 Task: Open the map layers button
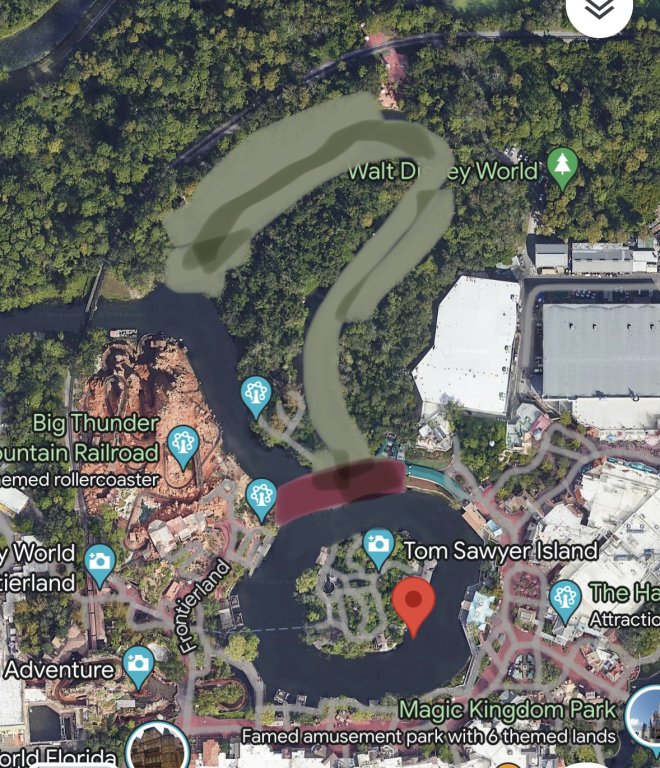tap(599, 10)
